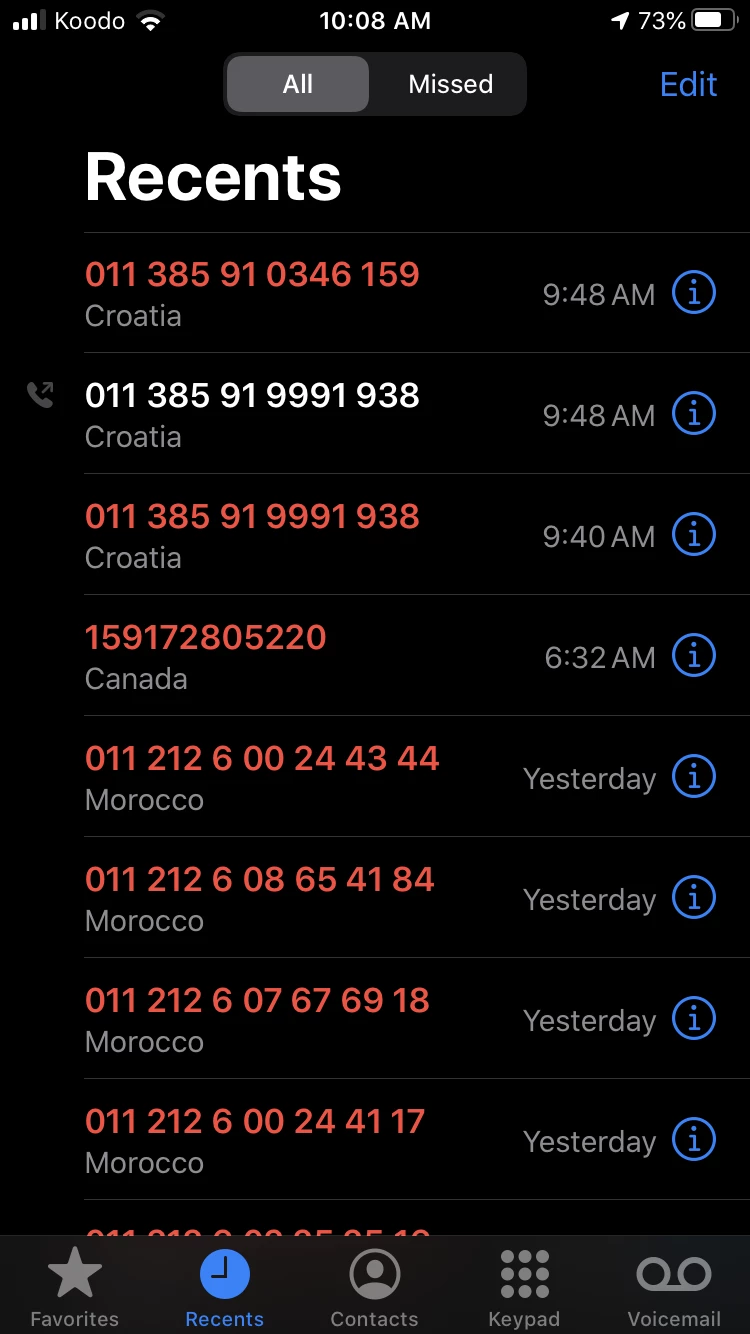750x1334 pixels.
Task: Open info for 011 385 91 0346 159
Action: point(694,293)
